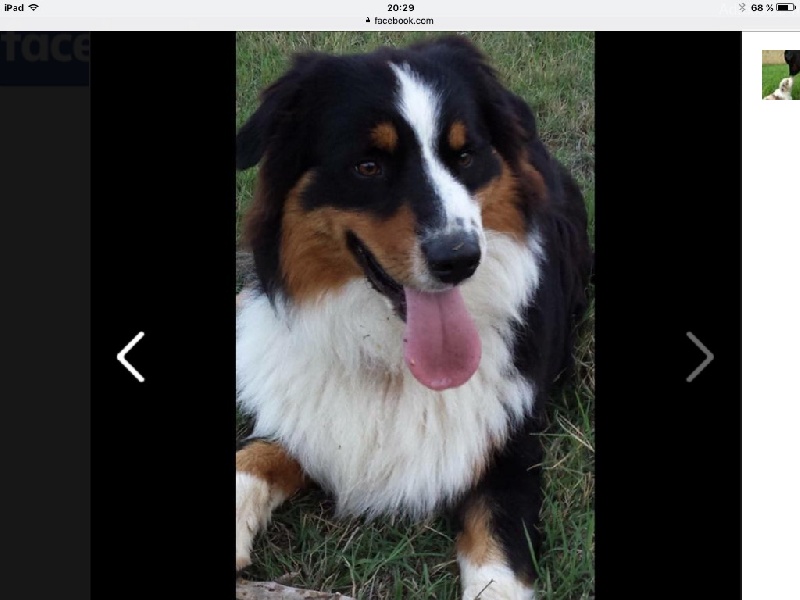800x600 pixels.
Task: Go to the previous photo
Action: pyautogui.click(x=131, y=357)
